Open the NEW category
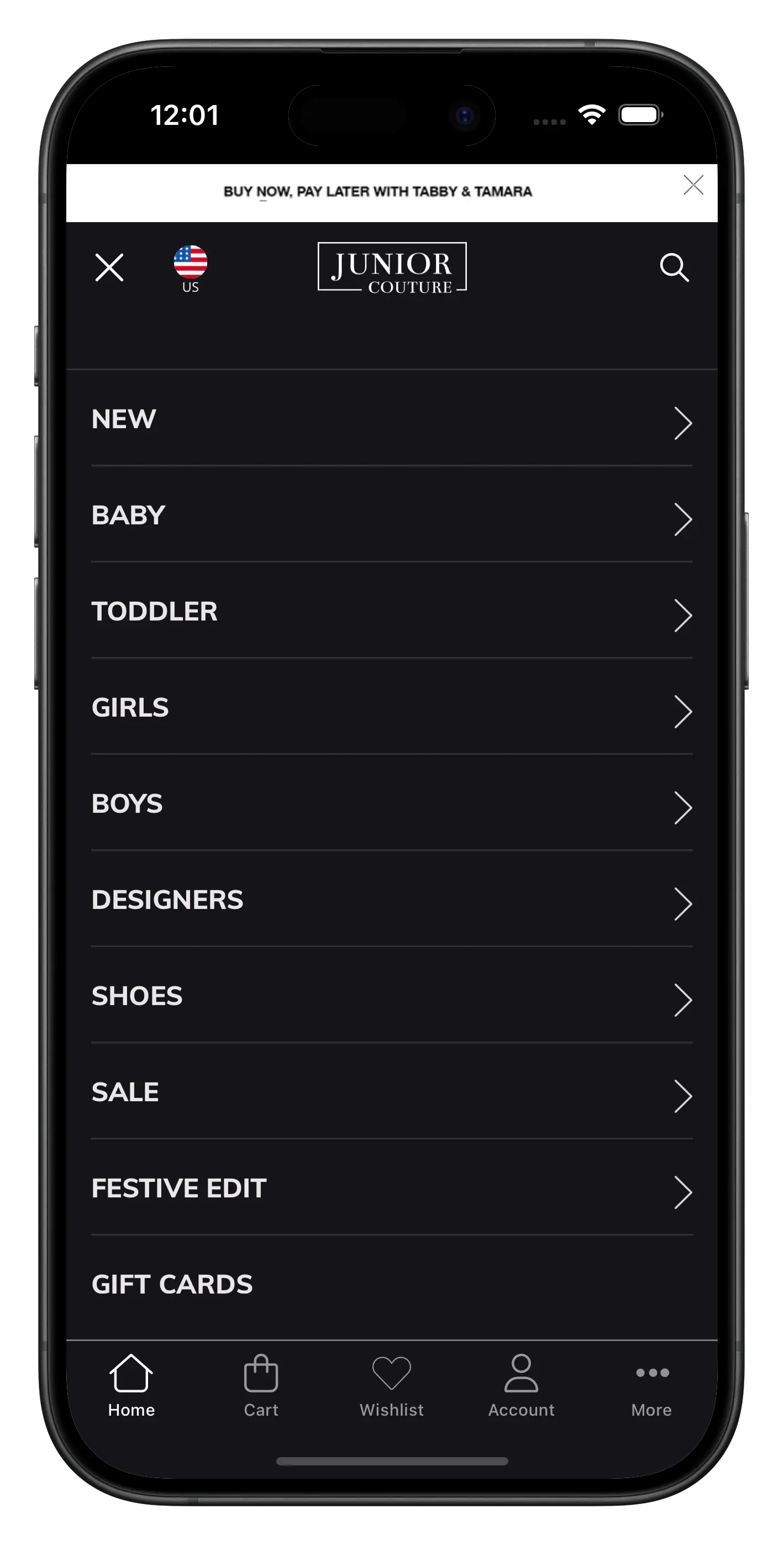This screenshot has height=1545, width=784. tap(392, 419)
